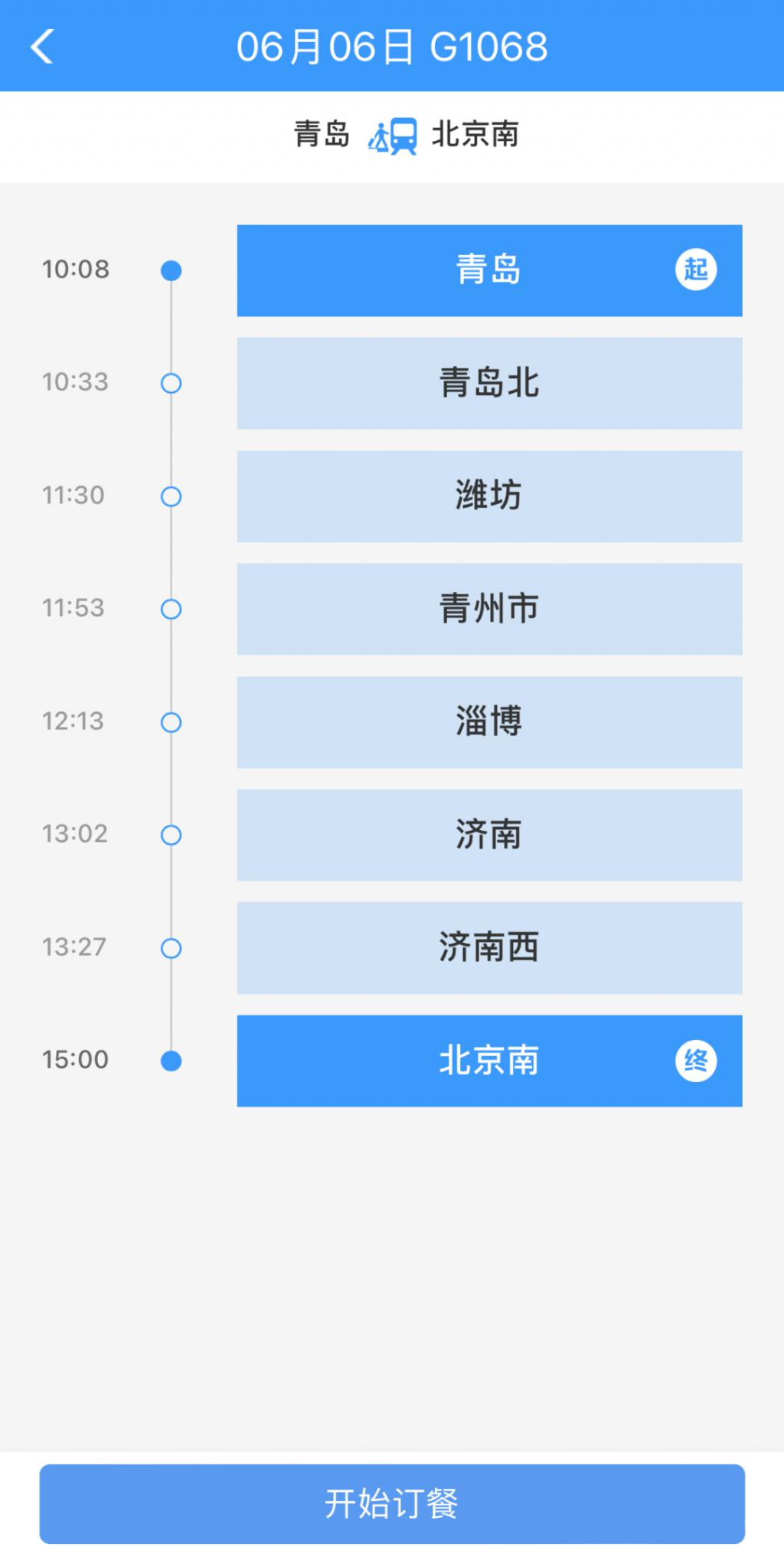Toggle the 潍坊 station stop selection
Image resolution: width=784 pixels, height=1560 pixels.
pos(490,496)
